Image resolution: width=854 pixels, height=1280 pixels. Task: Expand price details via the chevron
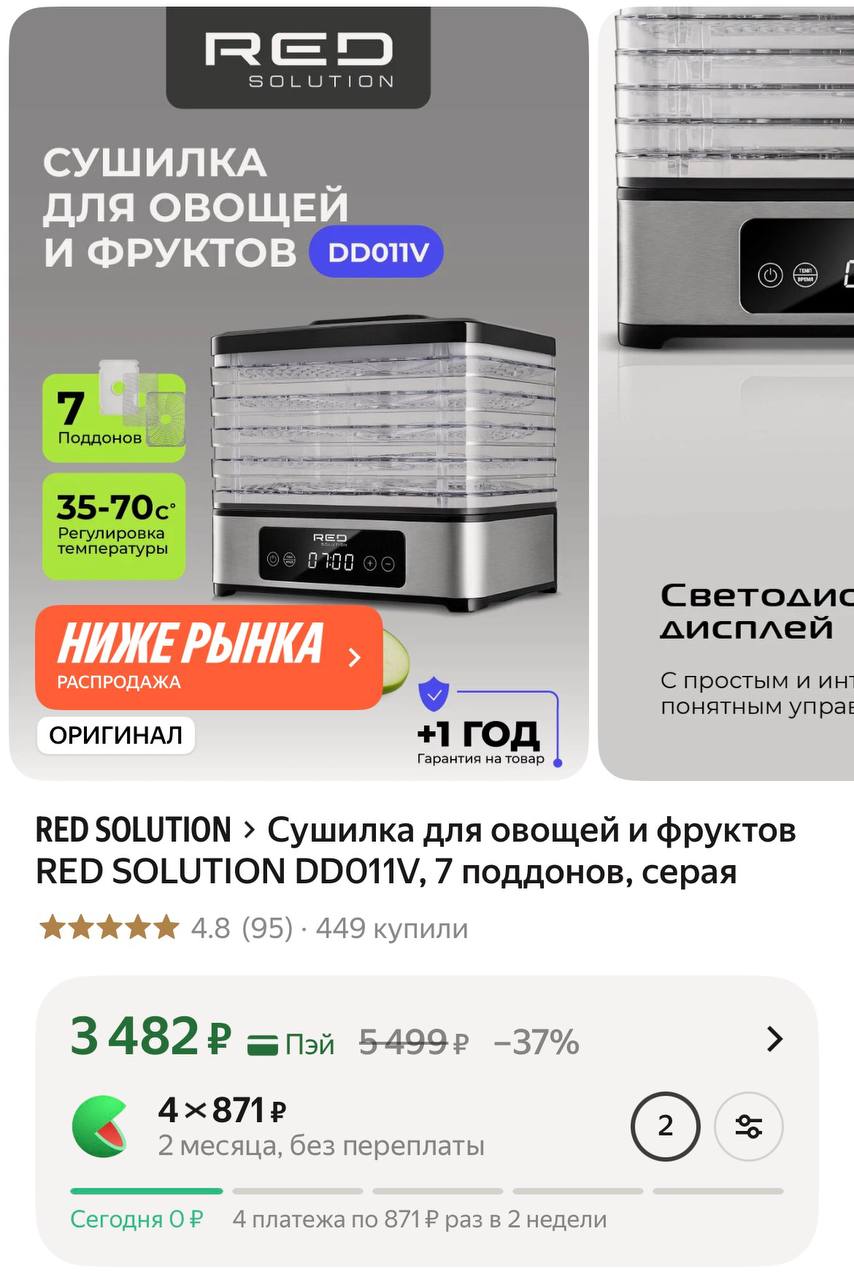[774, 1039]
